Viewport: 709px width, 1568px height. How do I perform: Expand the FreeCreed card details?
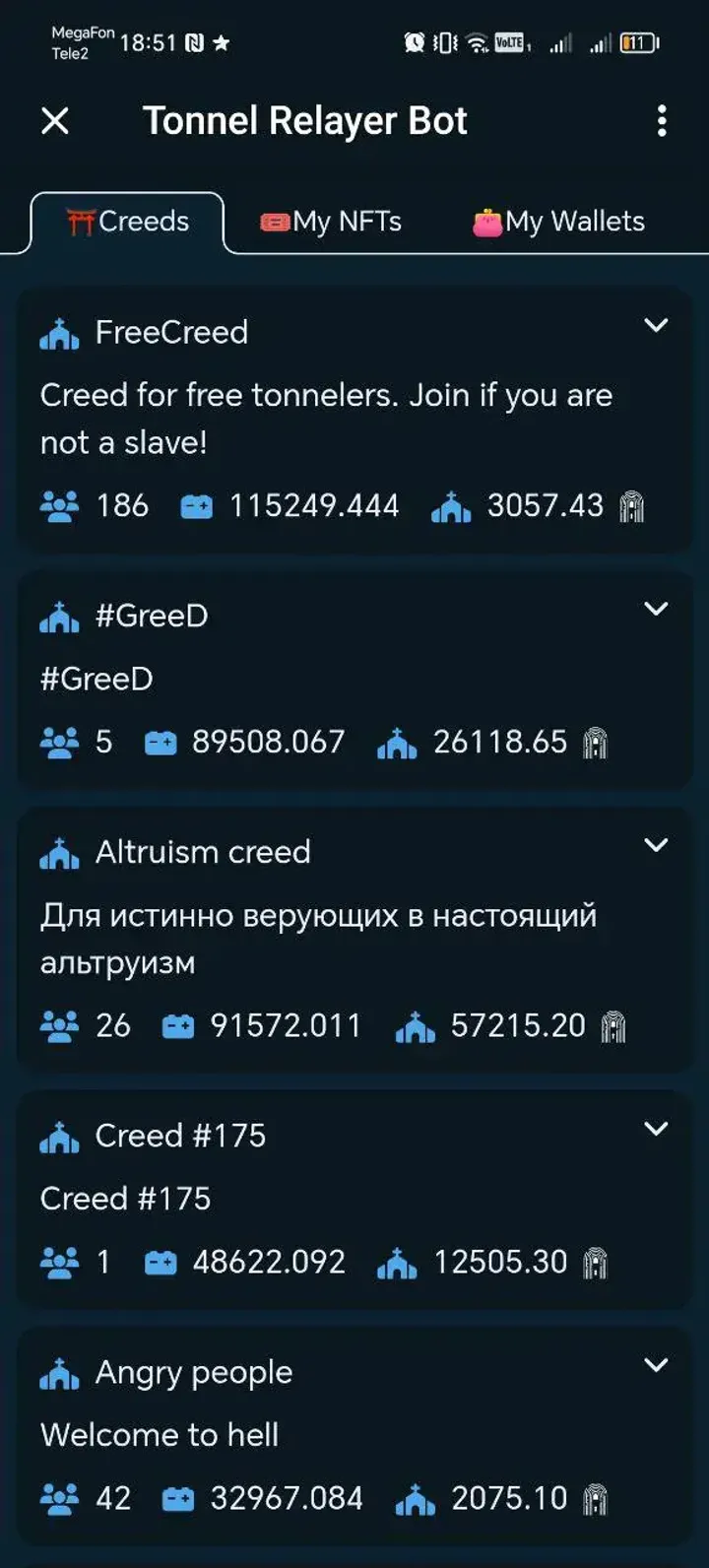656,325
